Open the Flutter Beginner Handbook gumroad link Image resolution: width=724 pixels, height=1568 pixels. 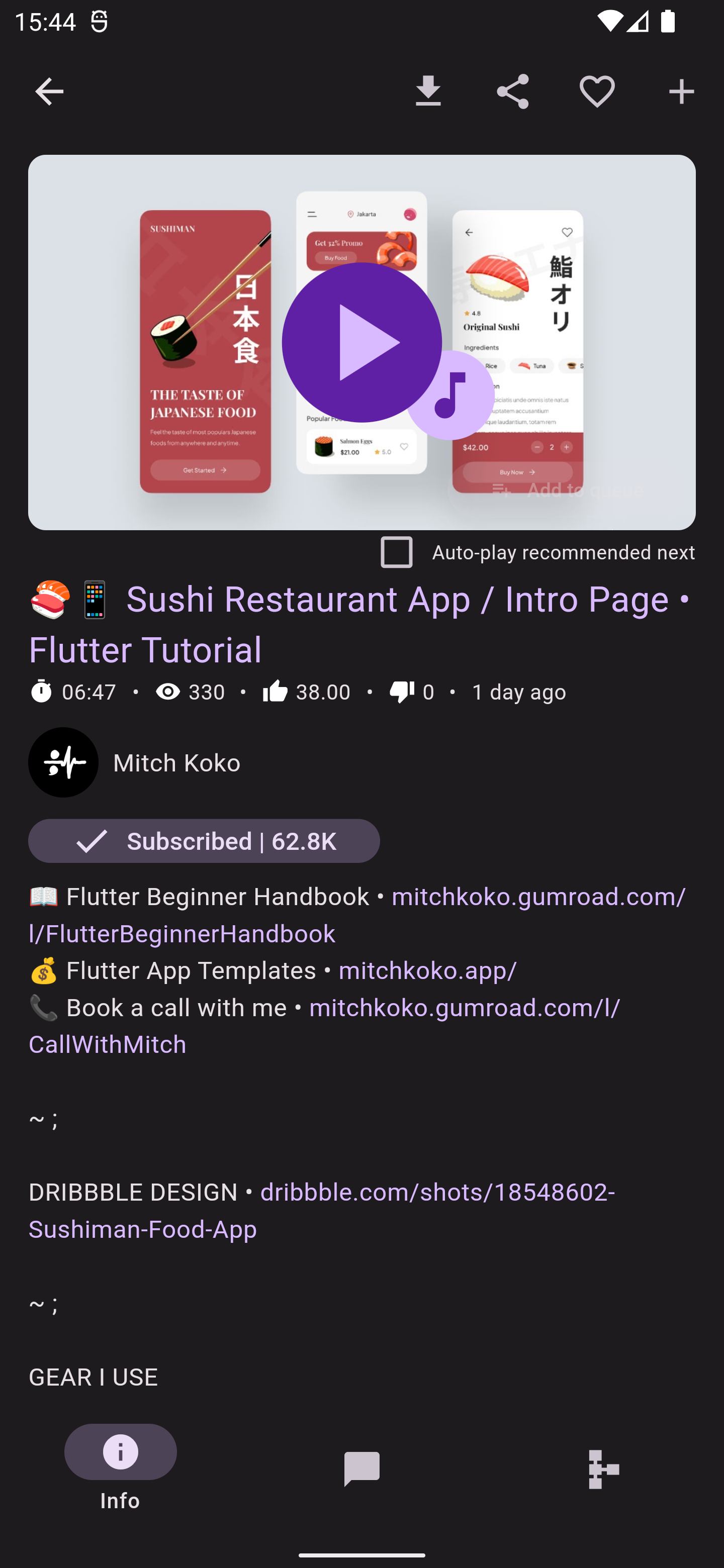click(537, 897)
